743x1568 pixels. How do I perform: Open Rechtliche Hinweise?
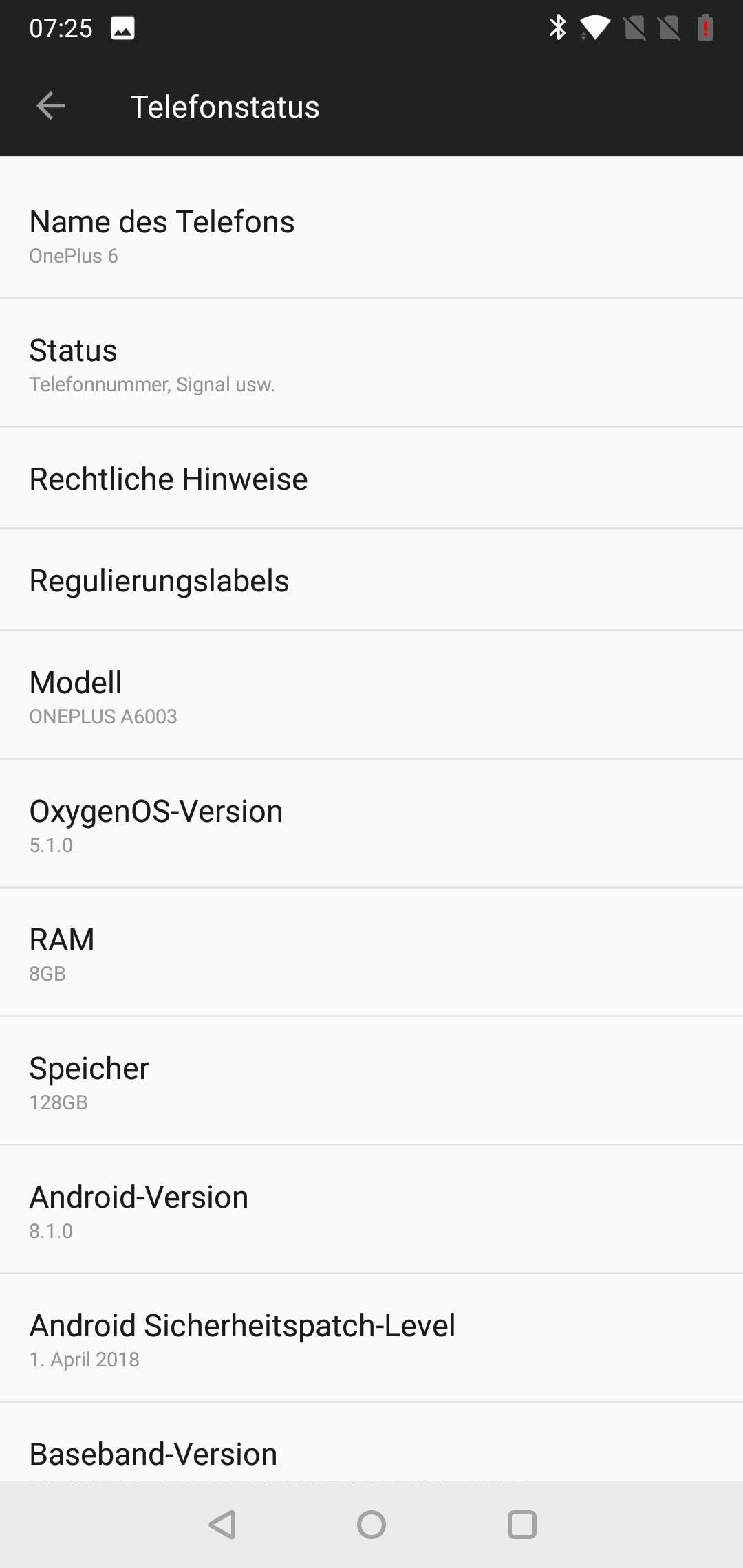tap(371, 479)
